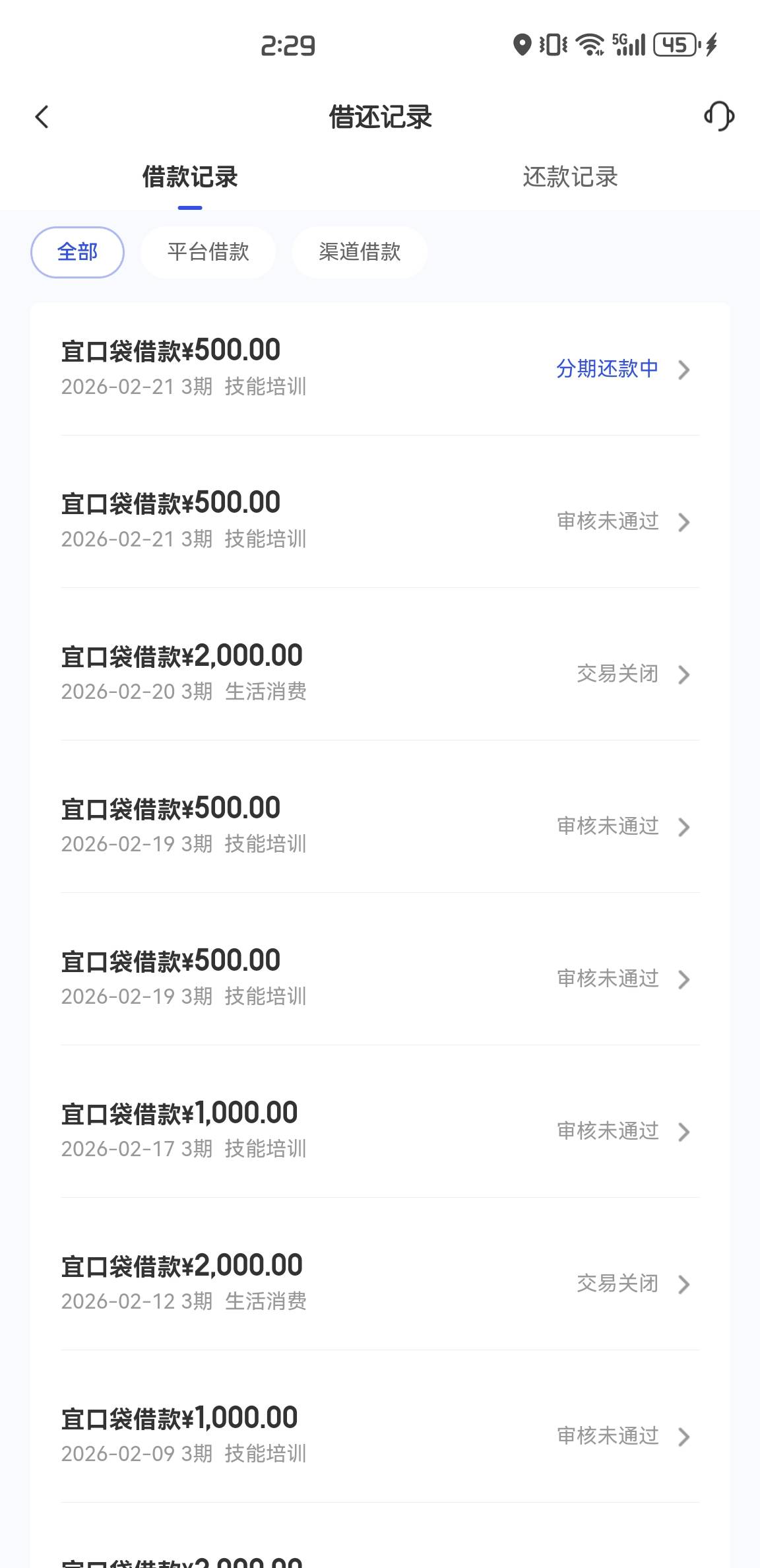The width and height of the screenshot is (760, 1568).
Task: Open the ¥500.00 loan marked 分期还款中
Action: click(380, 368)
